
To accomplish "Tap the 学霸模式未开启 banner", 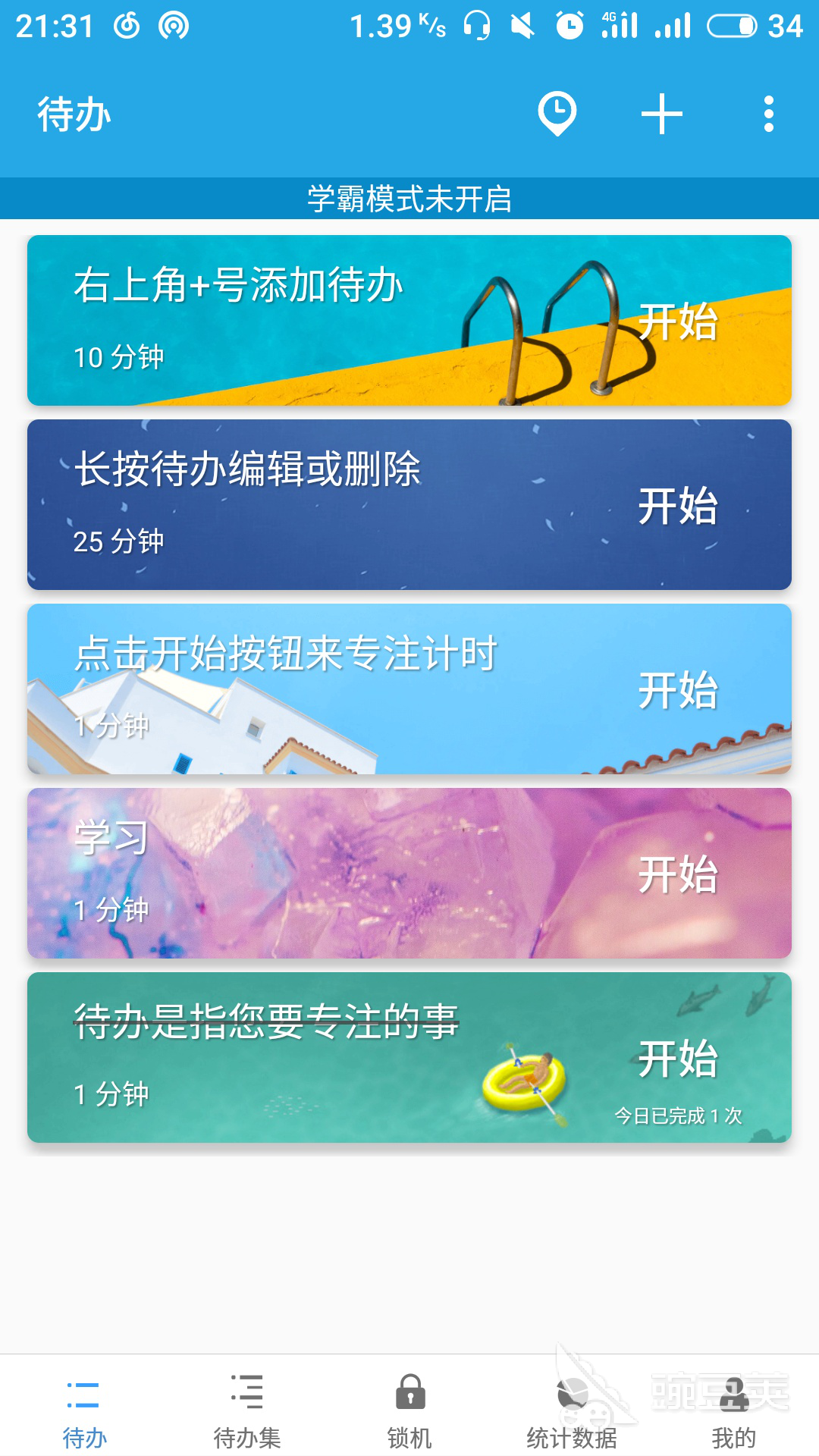I will click(x=409, y=199).
